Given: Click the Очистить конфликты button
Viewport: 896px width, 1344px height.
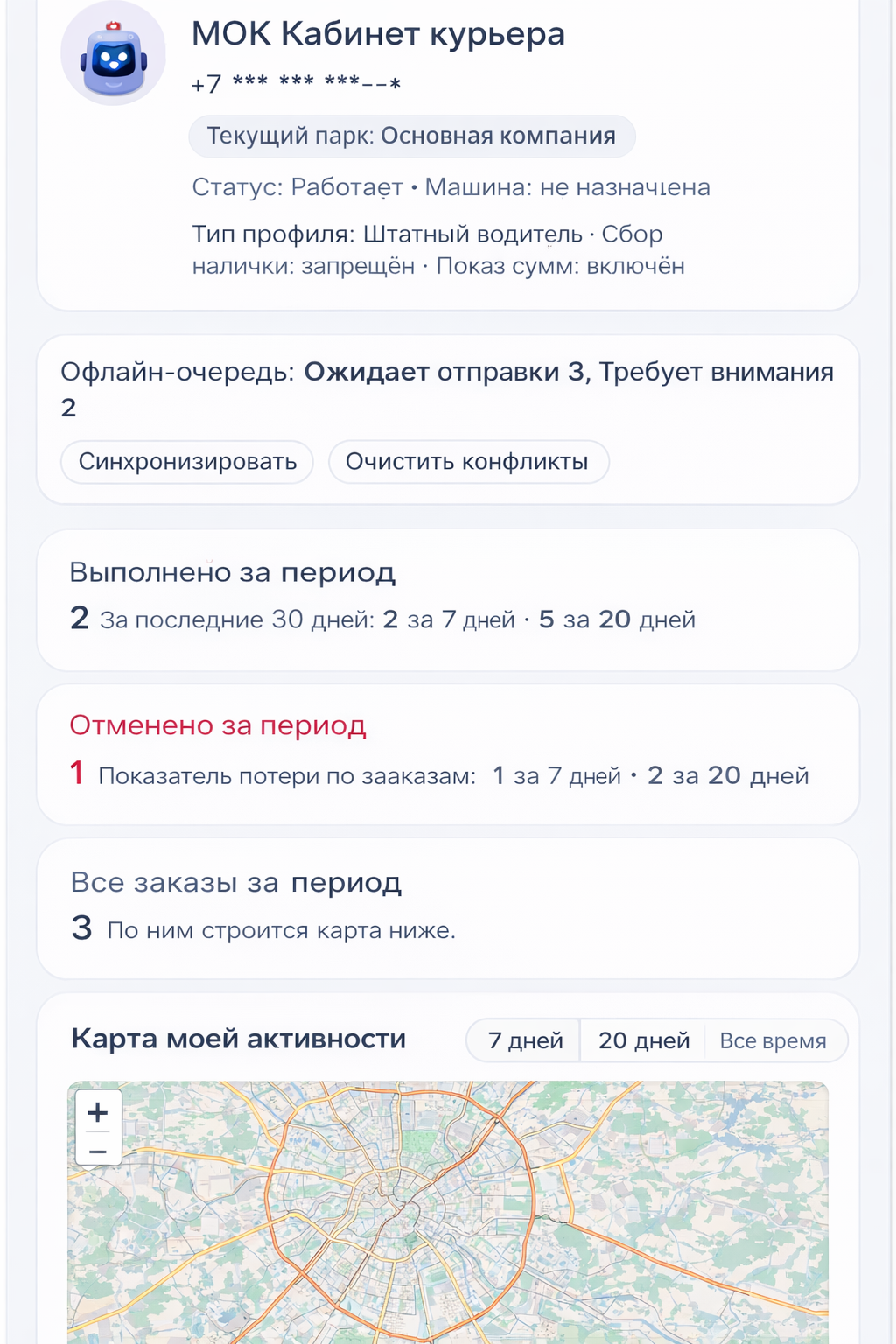Looking at the screenshot, I should [x=469, y=461].
